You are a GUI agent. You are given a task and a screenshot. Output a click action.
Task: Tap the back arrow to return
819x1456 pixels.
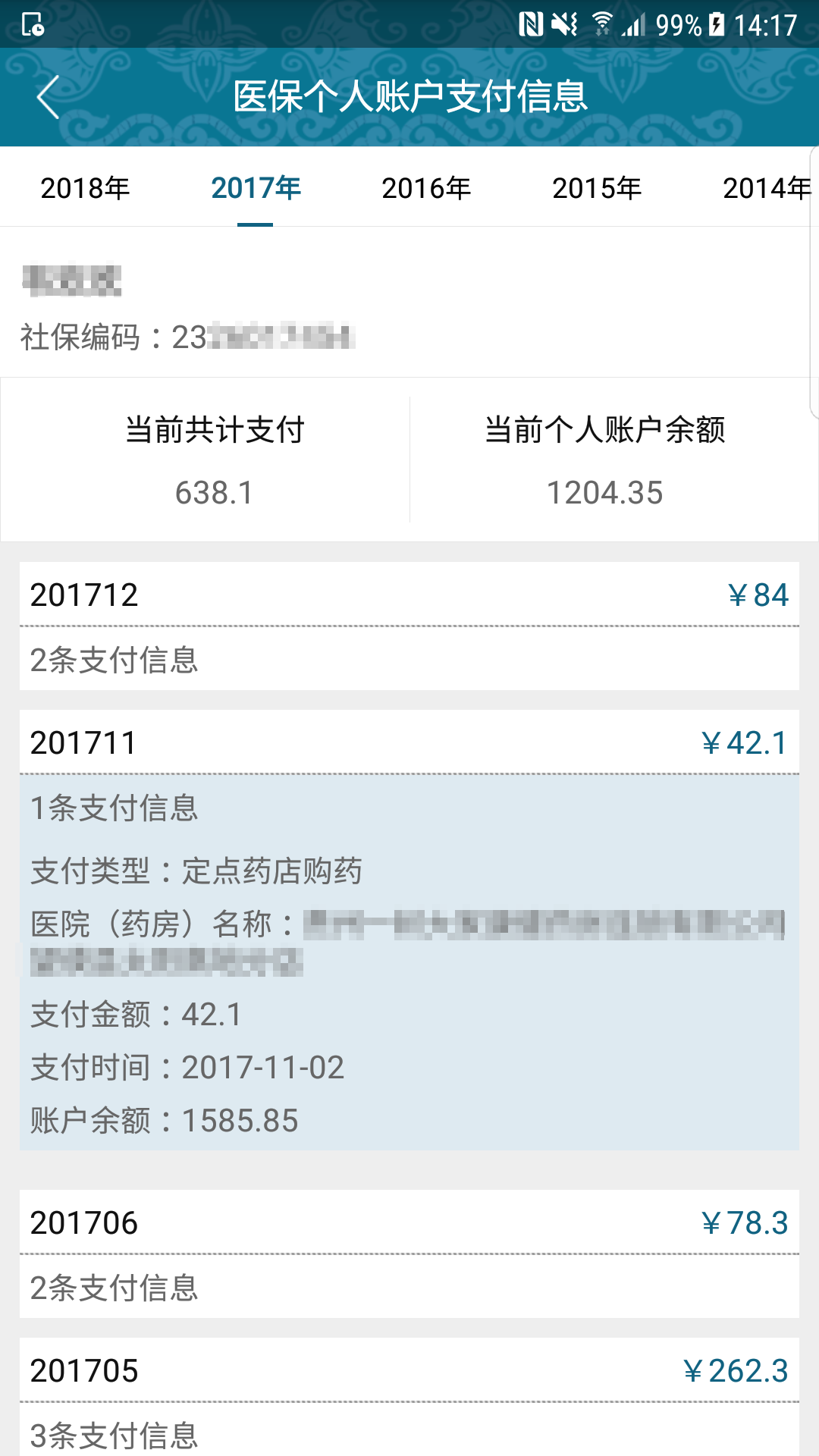[47, 99]
